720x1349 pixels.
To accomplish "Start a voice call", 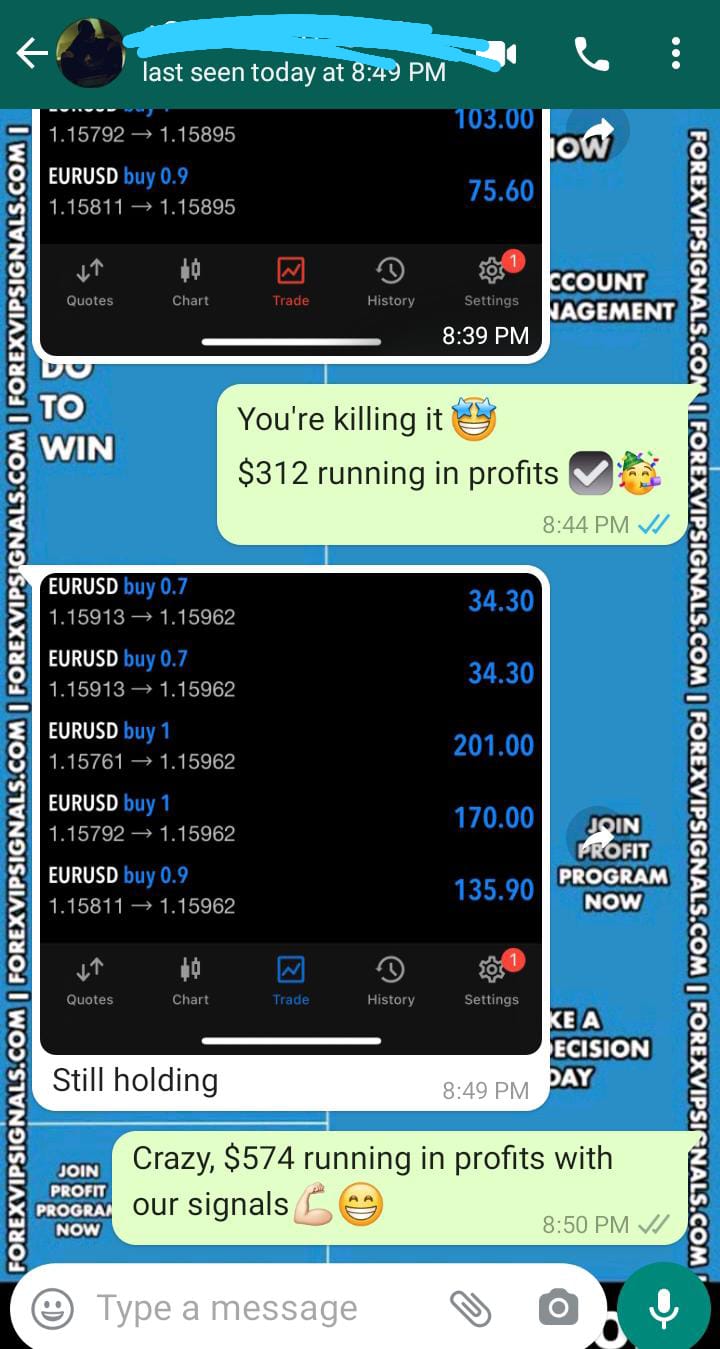I will pyautogui.click(x=591, y=54).
